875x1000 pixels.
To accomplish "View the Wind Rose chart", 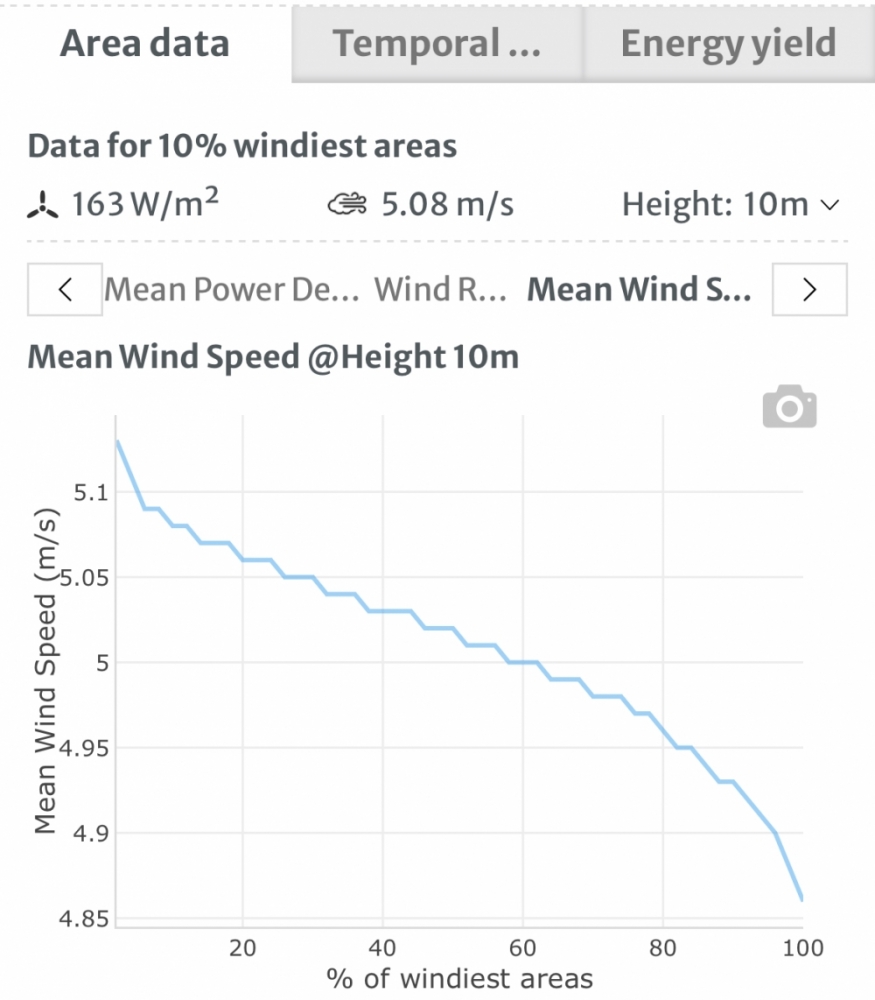I will 440,290.
